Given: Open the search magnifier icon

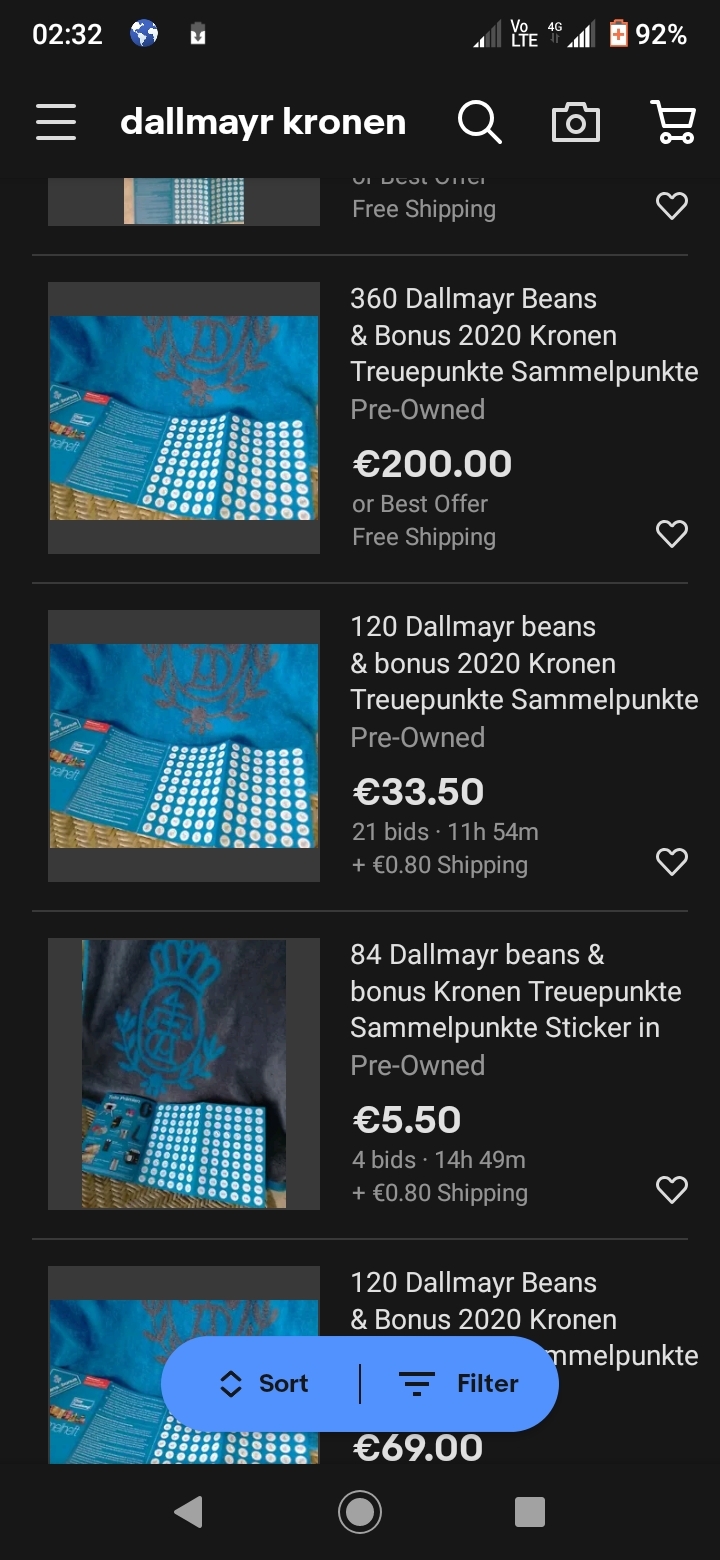Looking at the screenshot, I should pos(479,122).
